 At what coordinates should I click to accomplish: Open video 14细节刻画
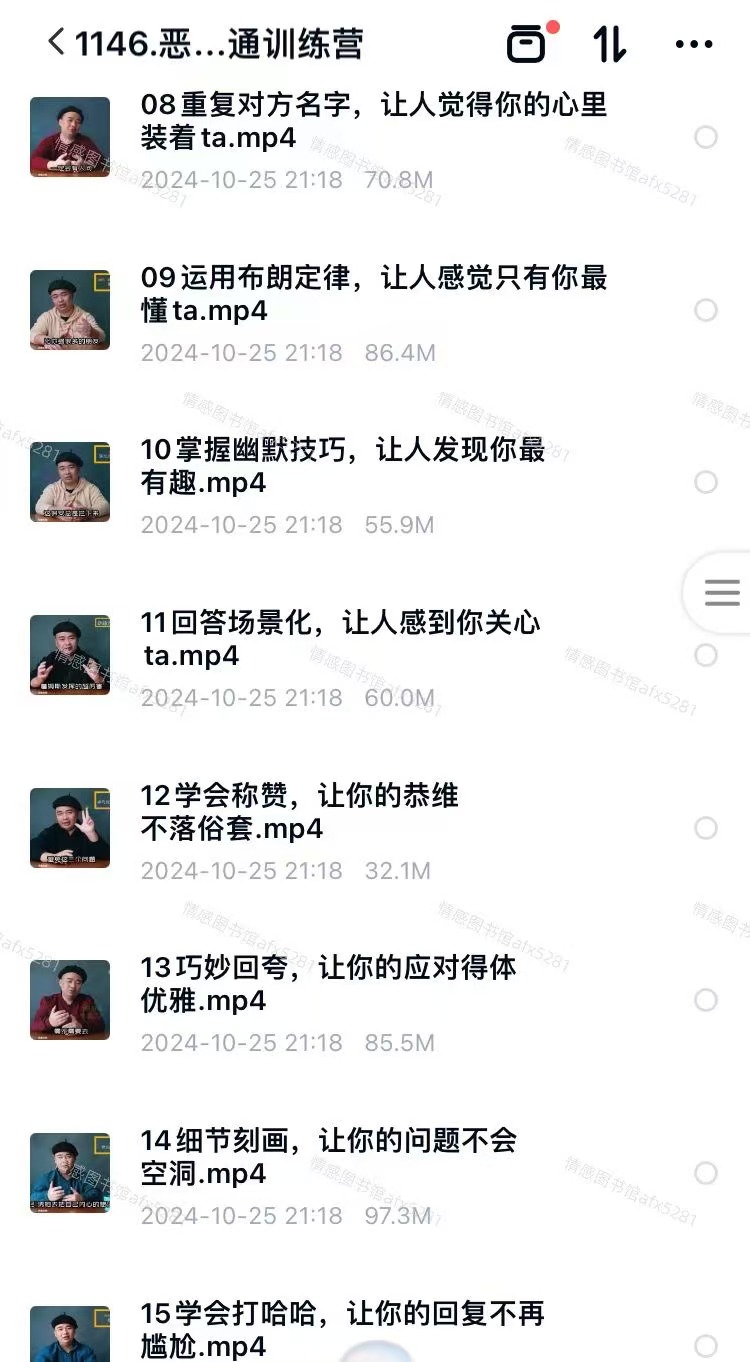coord(328,1156)
